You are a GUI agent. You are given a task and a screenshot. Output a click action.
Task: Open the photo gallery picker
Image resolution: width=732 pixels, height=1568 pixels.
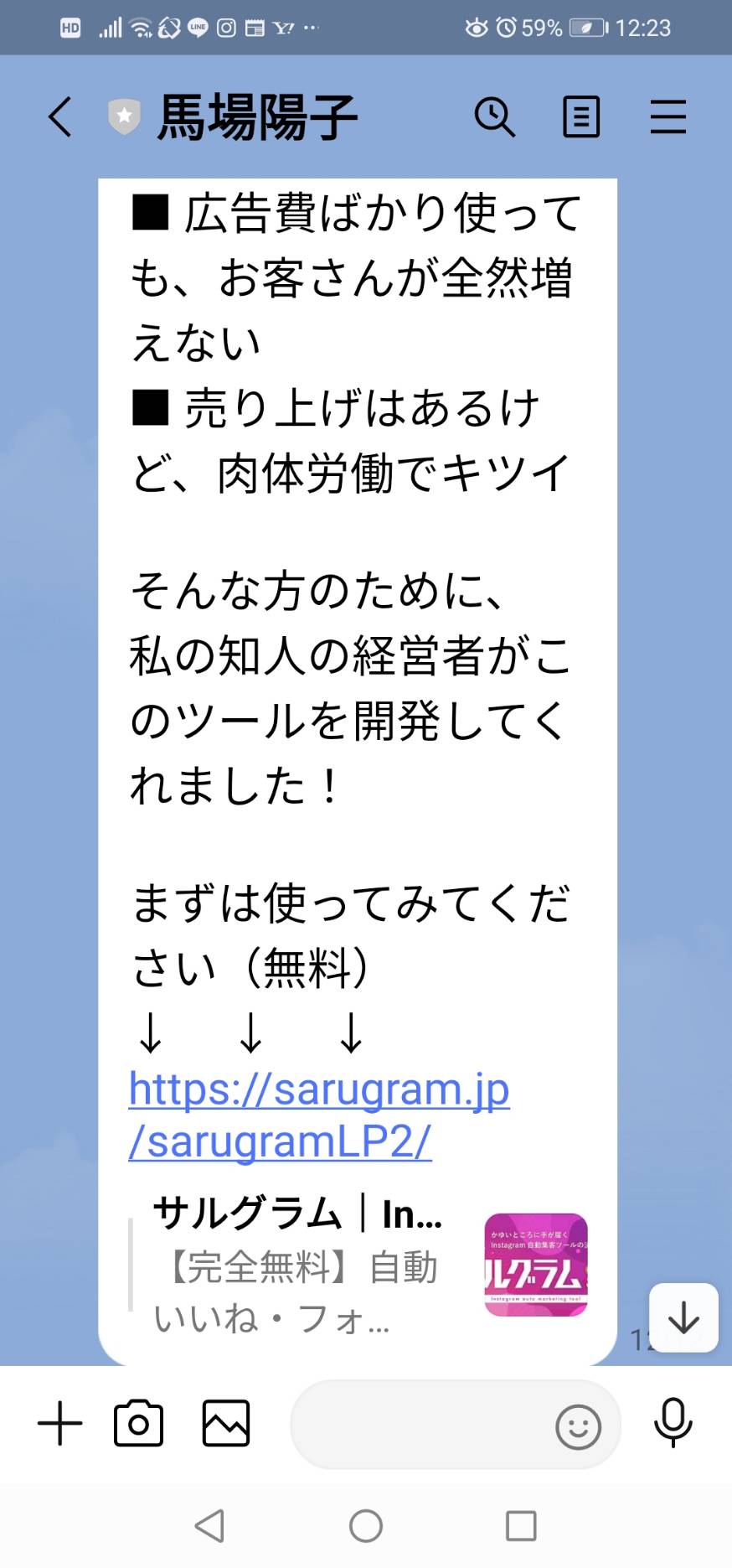226,1423
